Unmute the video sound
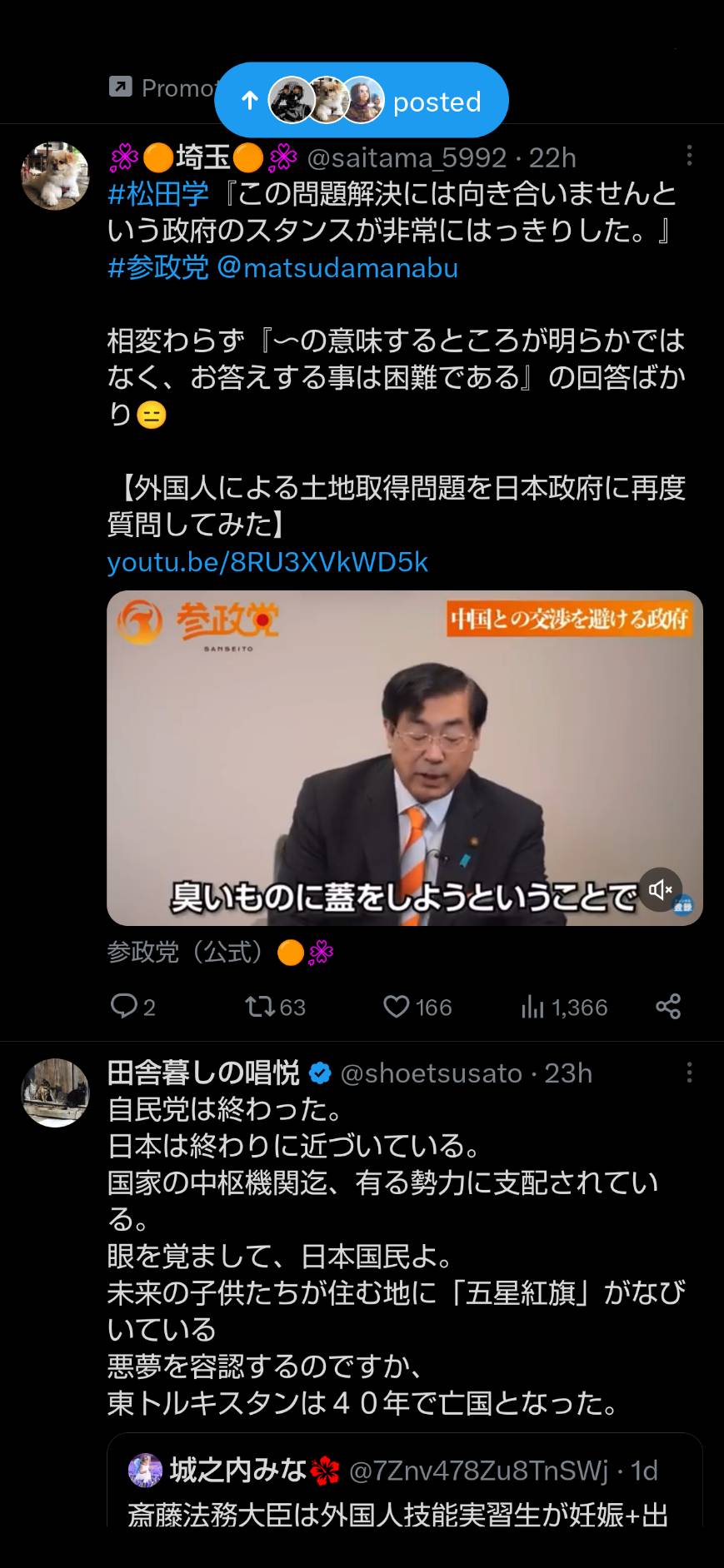Viewport: 724px width, 1568px height. (661, 889)
